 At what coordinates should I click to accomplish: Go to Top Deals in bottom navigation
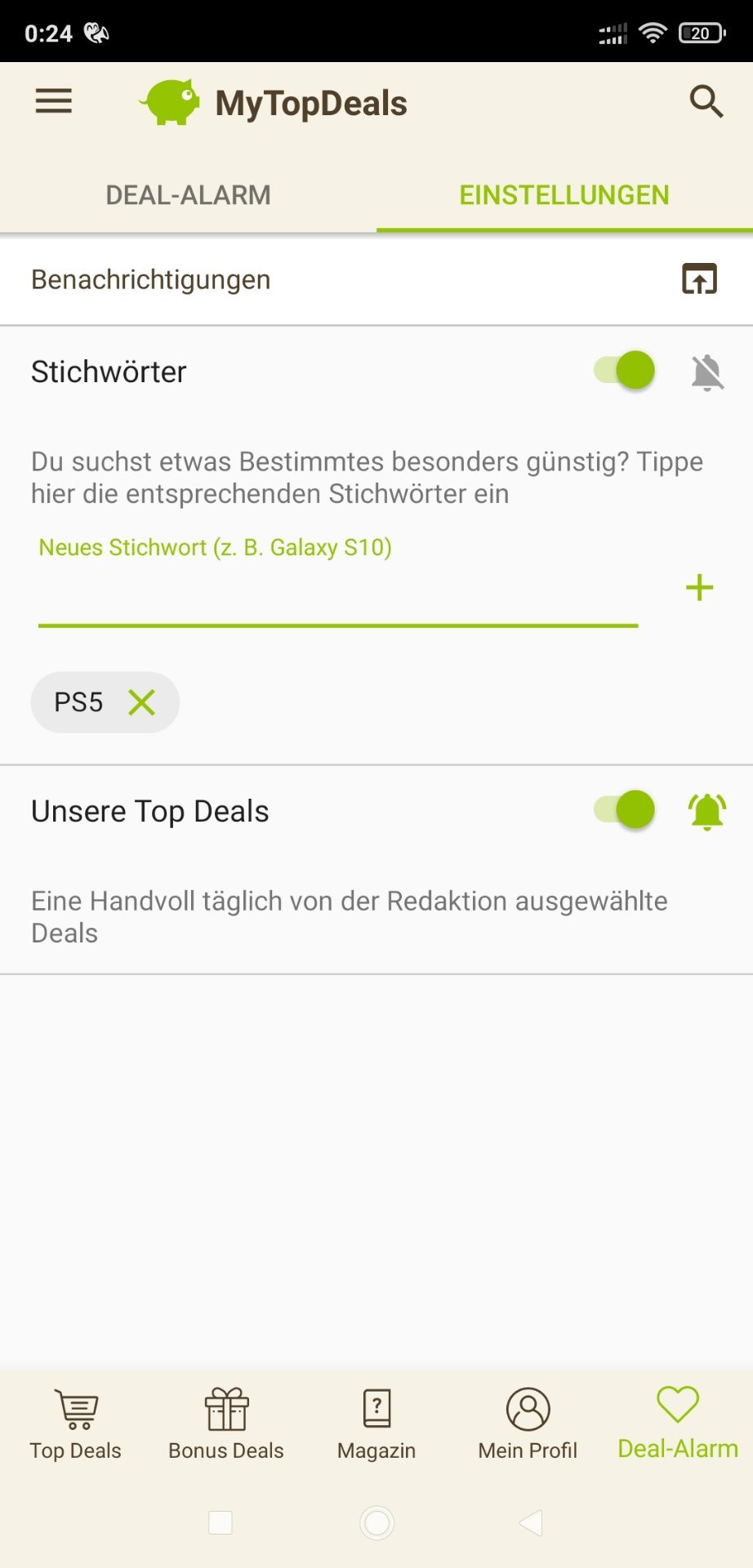click(x=76, y=1424)
